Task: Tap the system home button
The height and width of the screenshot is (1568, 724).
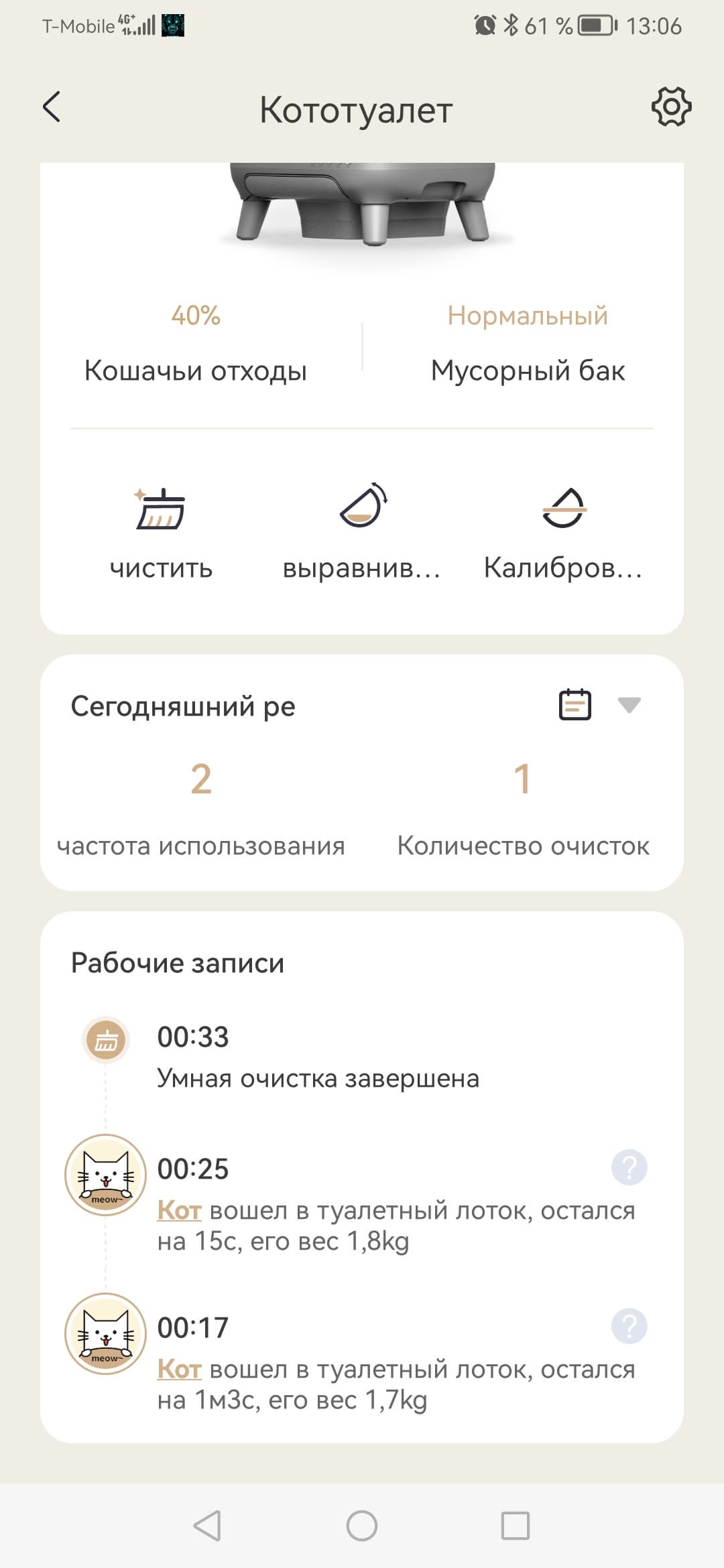Action: (x=362, y=1526)
